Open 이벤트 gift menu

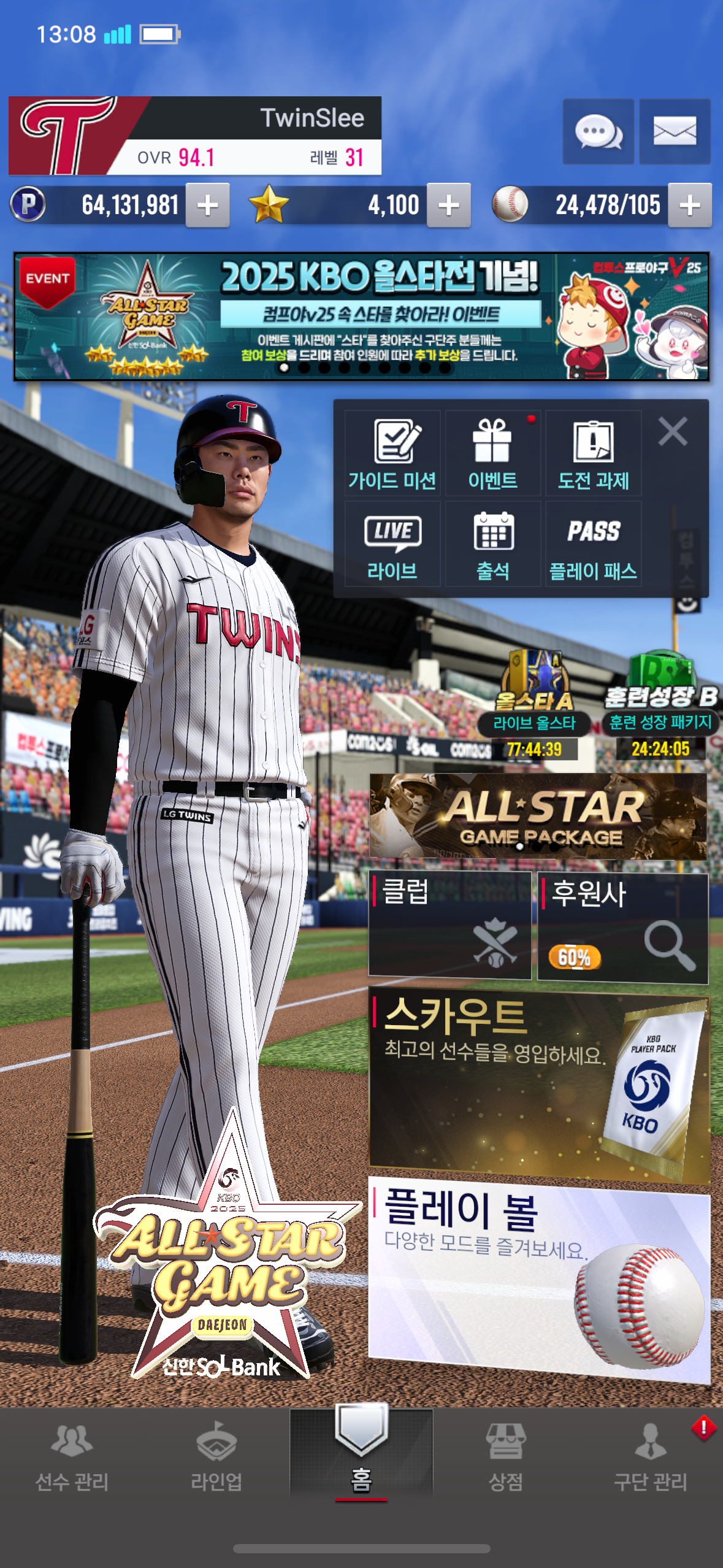coord(492,454)
